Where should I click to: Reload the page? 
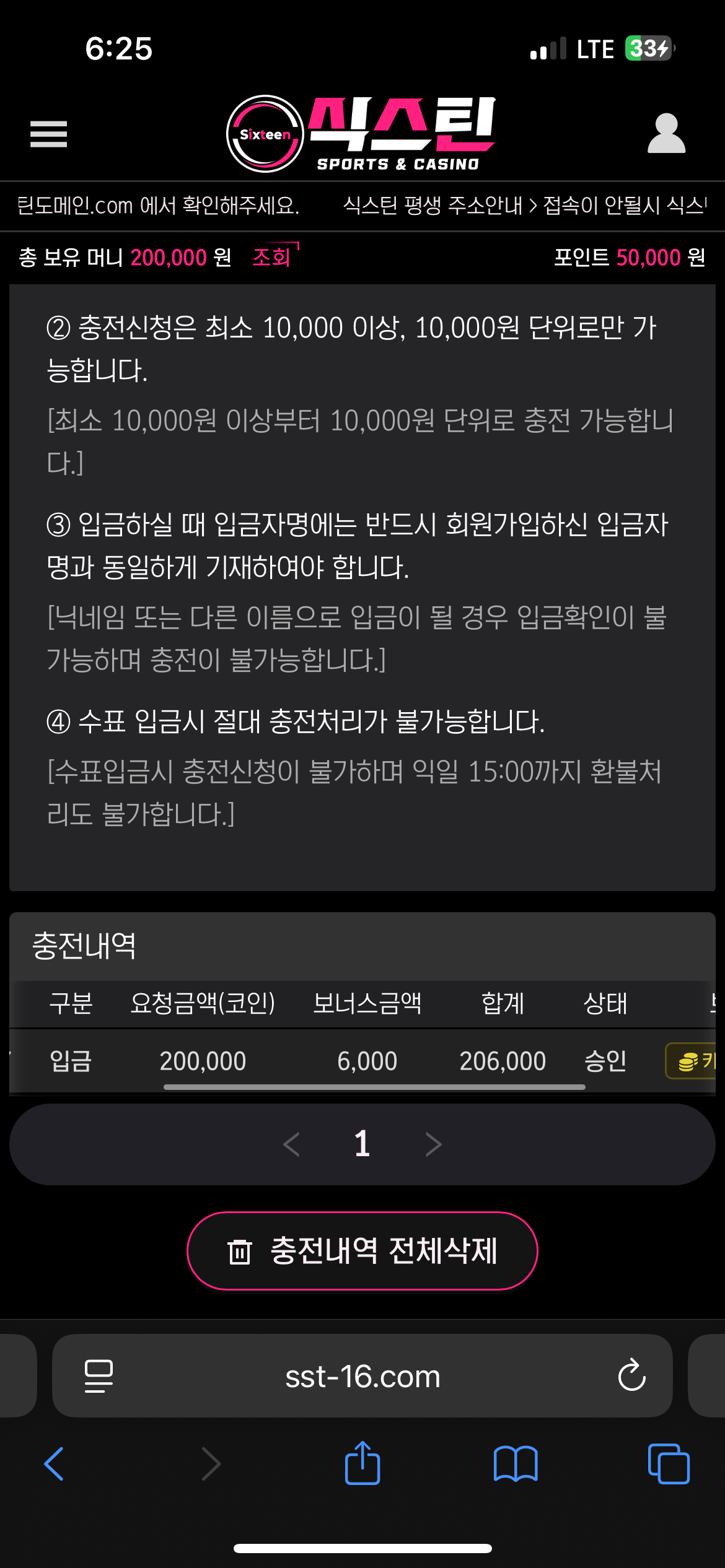(x=631, y=1376)
